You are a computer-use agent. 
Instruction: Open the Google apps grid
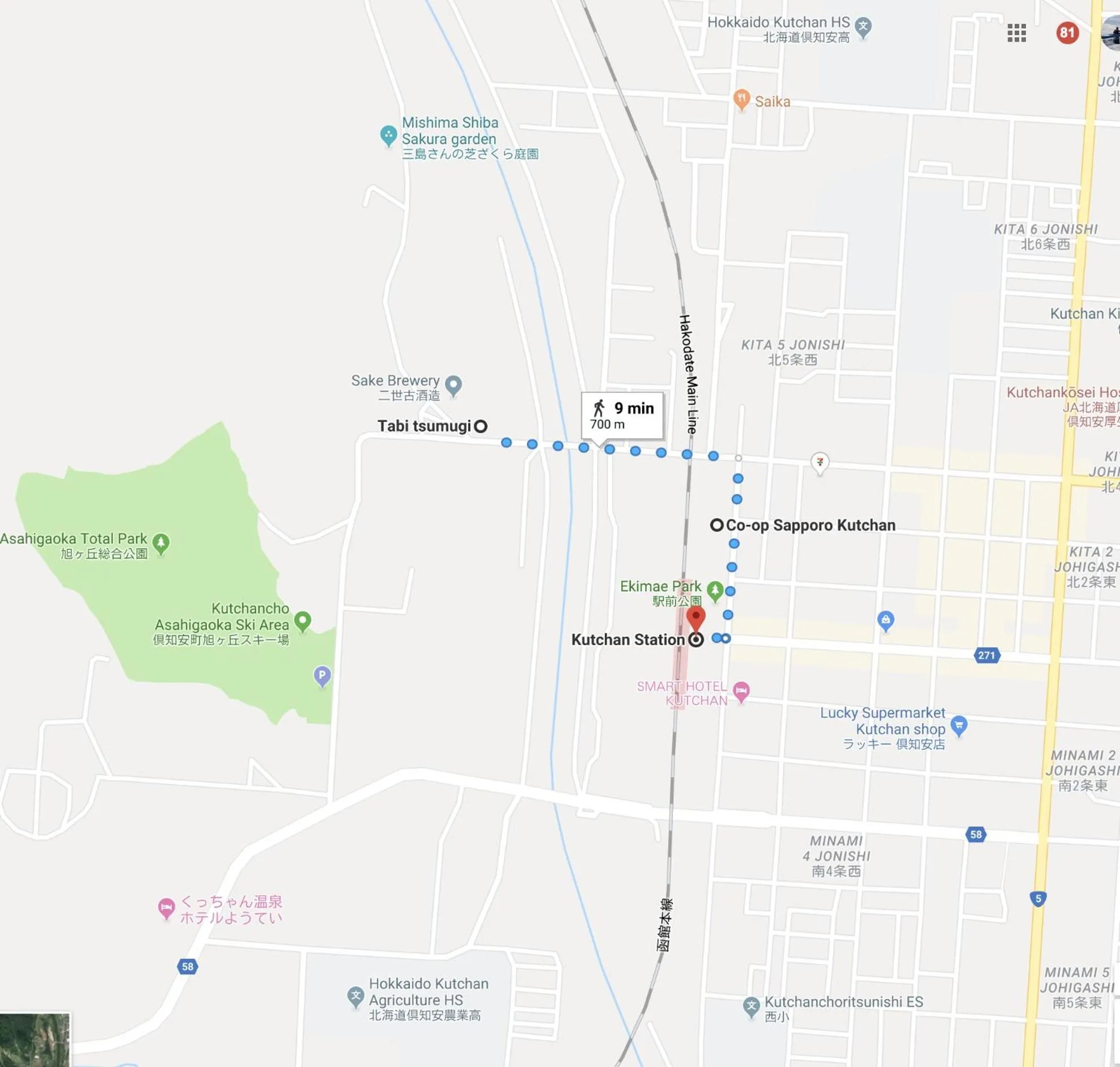[1016, 33]
